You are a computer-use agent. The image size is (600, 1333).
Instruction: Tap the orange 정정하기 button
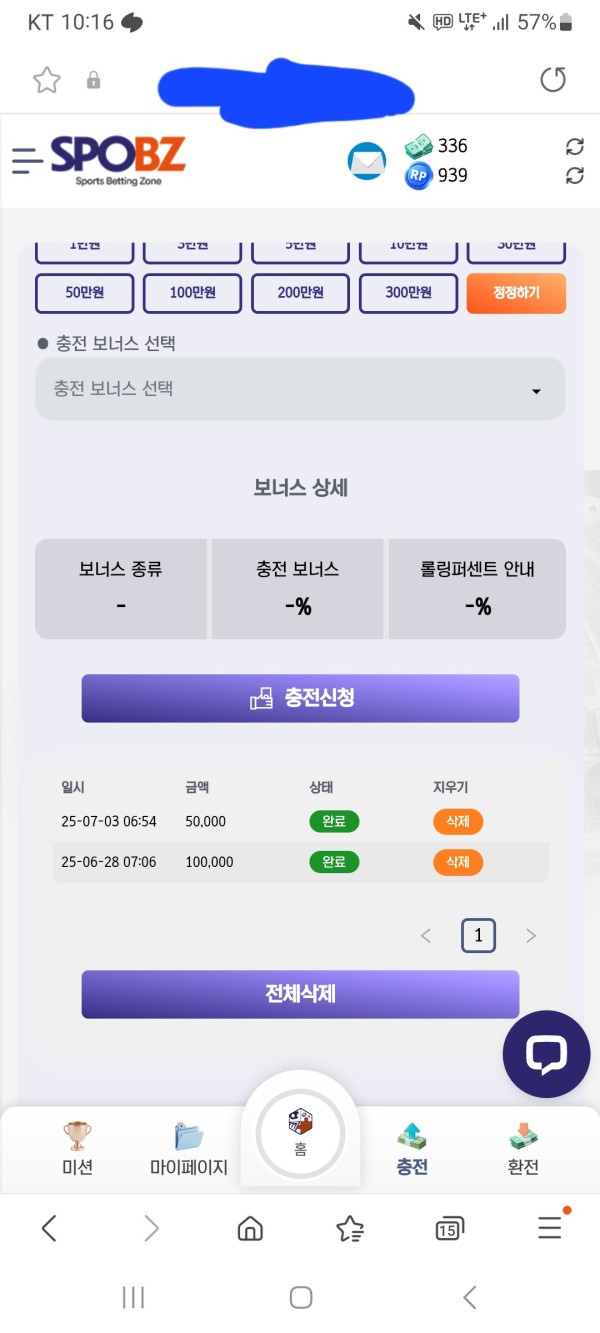click(516, 293)
